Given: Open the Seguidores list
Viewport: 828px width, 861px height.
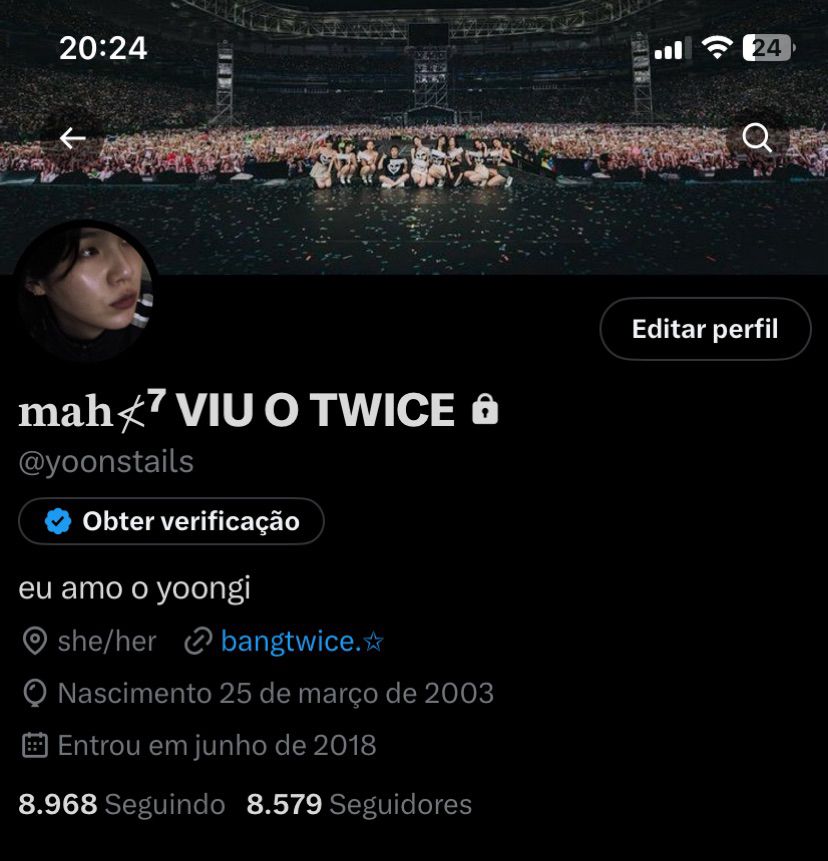Looking at the screenshot, I should pos(359,804).
